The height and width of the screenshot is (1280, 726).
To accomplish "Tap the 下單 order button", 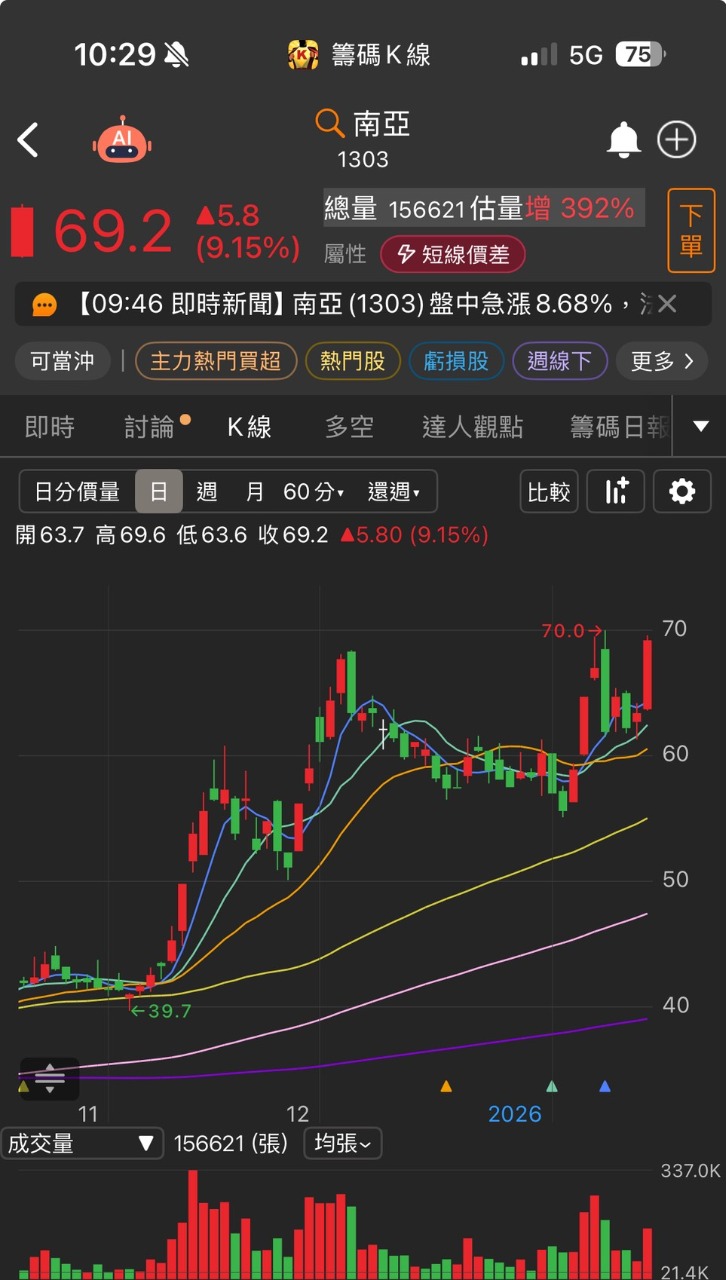I will (x=691, y=231).
